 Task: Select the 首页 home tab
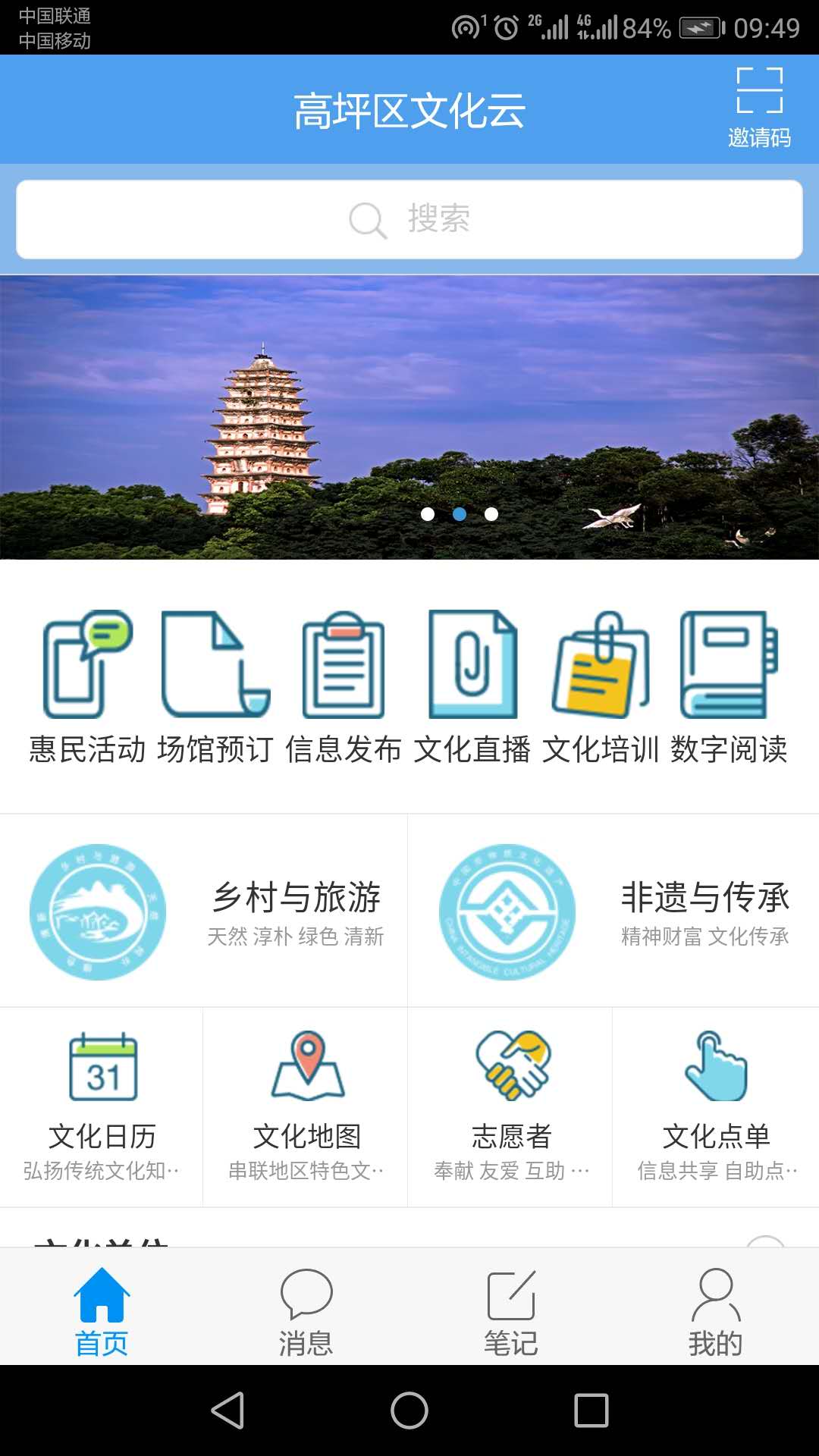pyautogui.click(x=102, y=1312)
